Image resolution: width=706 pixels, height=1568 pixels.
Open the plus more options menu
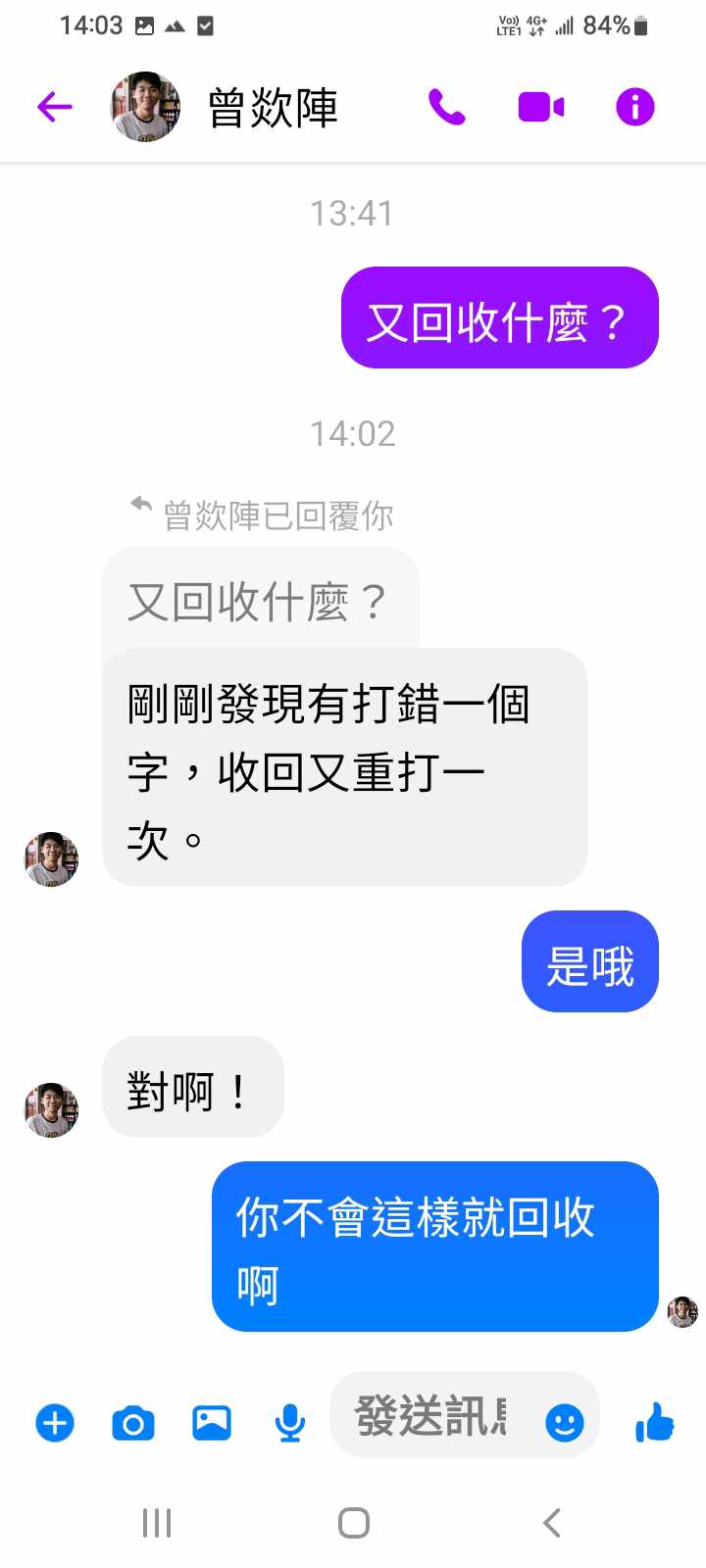click(55, 1422)
